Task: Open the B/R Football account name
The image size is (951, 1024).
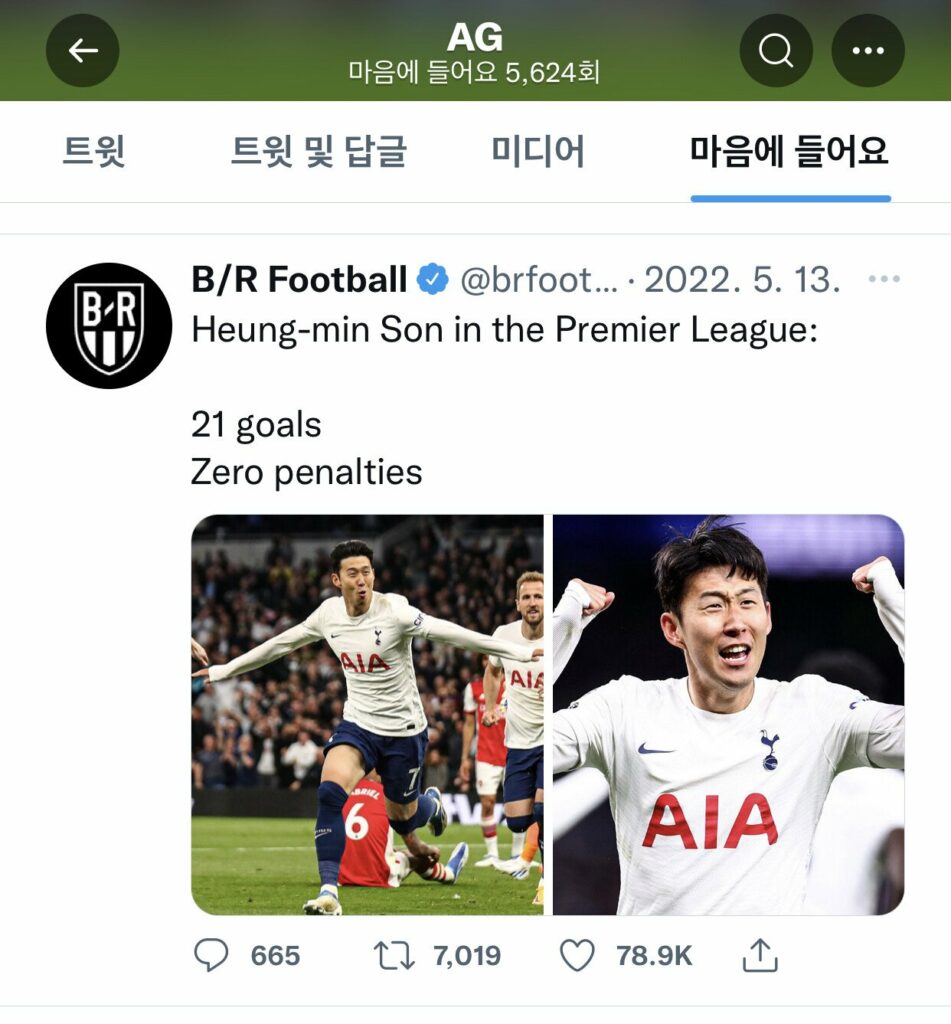Action: (x=298, y=280)
